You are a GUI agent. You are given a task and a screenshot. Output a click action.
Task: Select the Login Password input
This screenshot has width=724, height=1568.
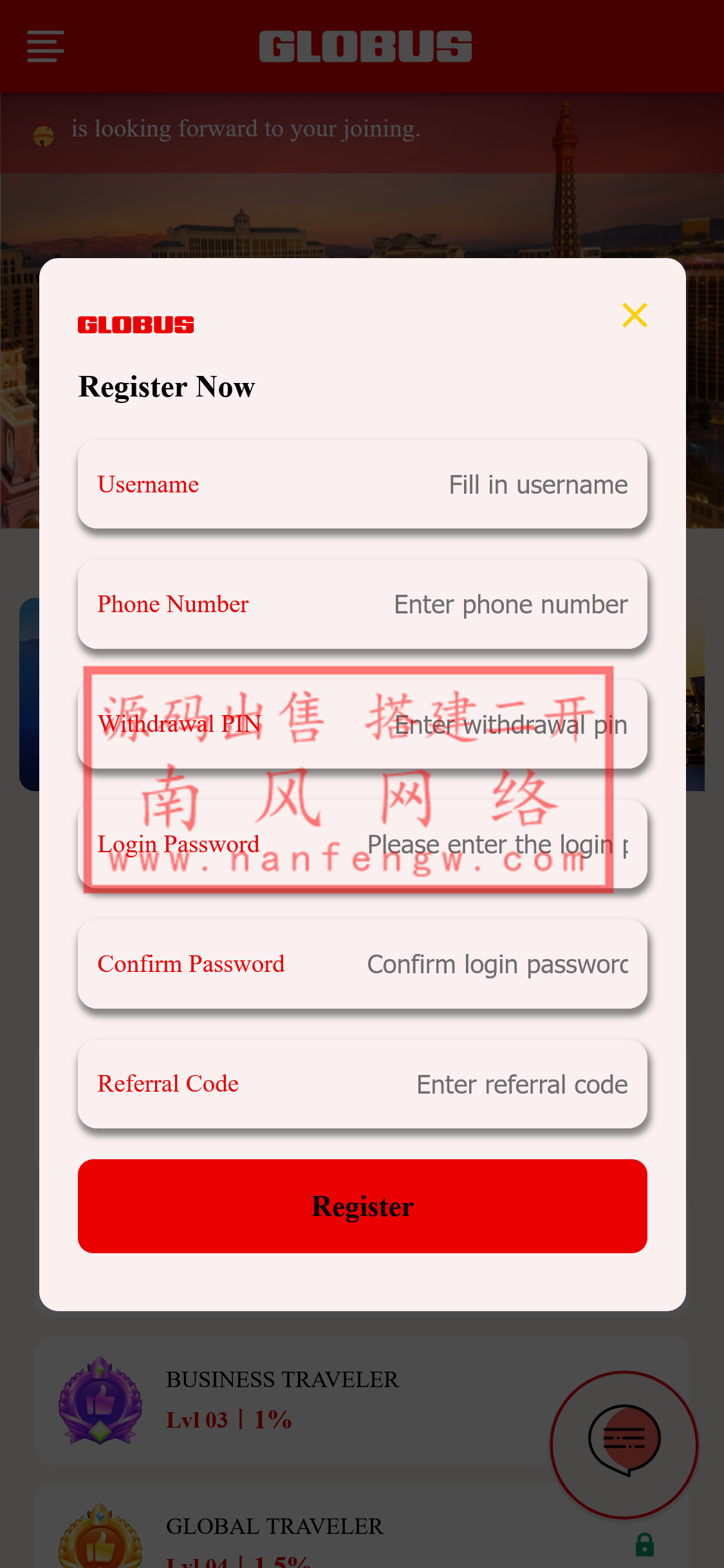coord(362,844)
